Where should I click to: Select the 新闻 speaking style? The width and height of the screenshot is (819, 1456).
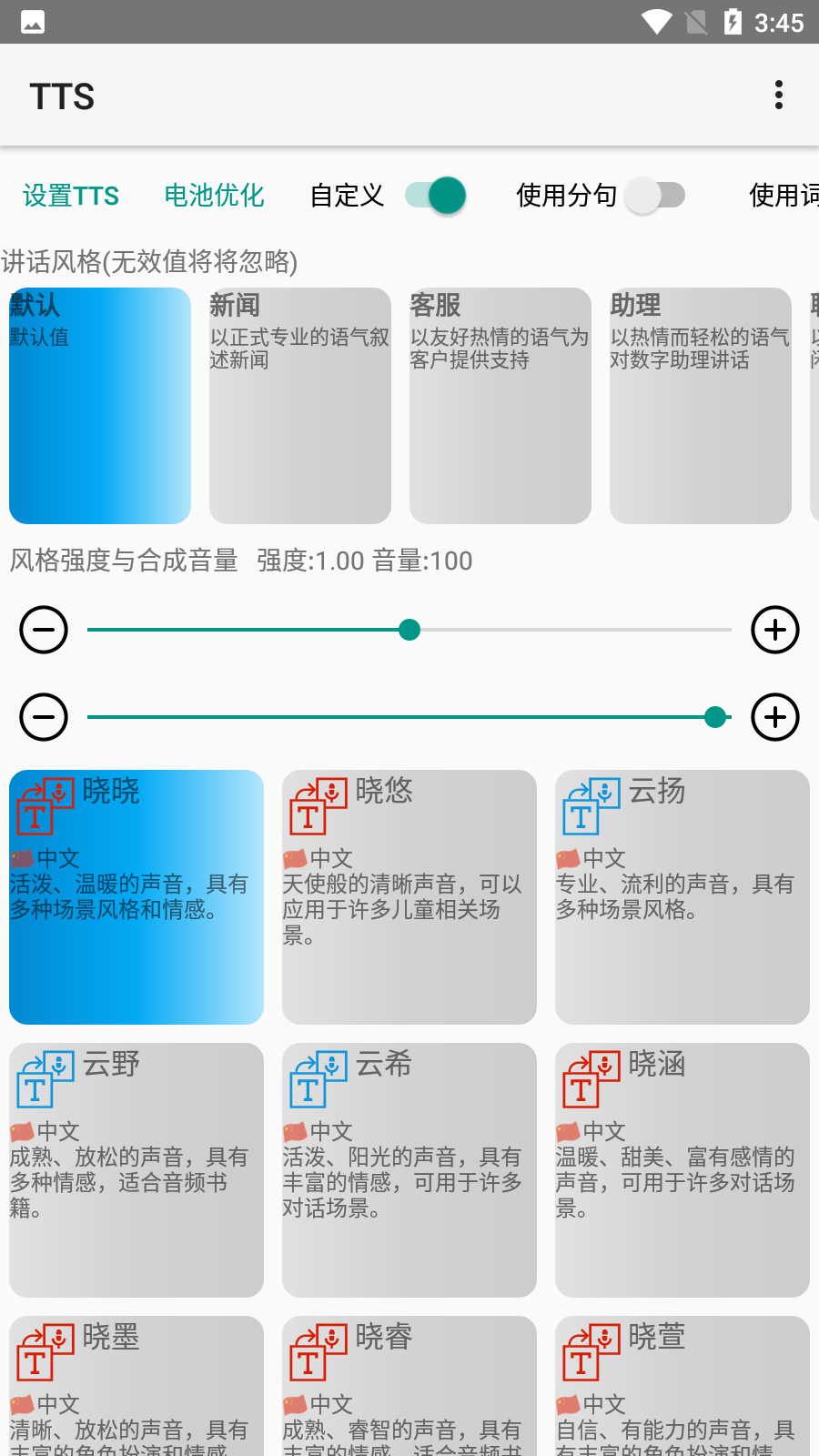coord(299,405)
